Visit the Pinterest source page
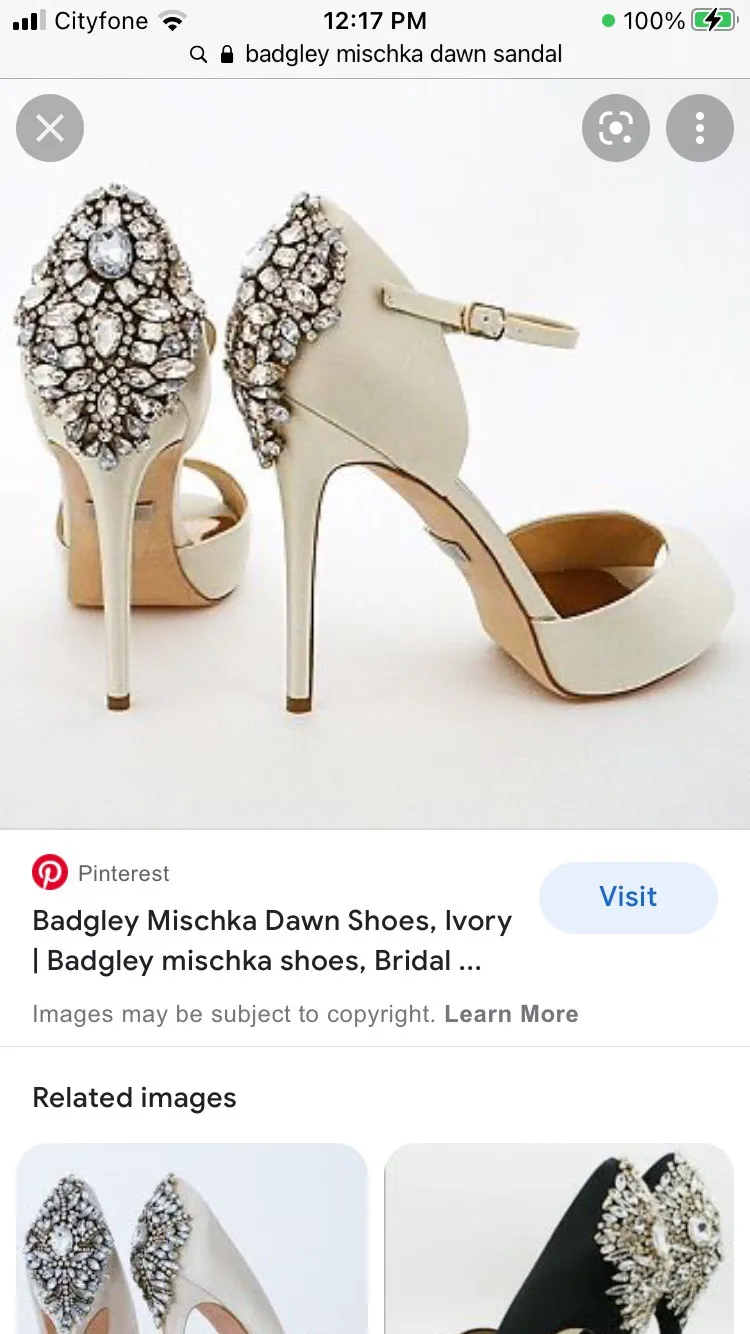 [628, 897]
